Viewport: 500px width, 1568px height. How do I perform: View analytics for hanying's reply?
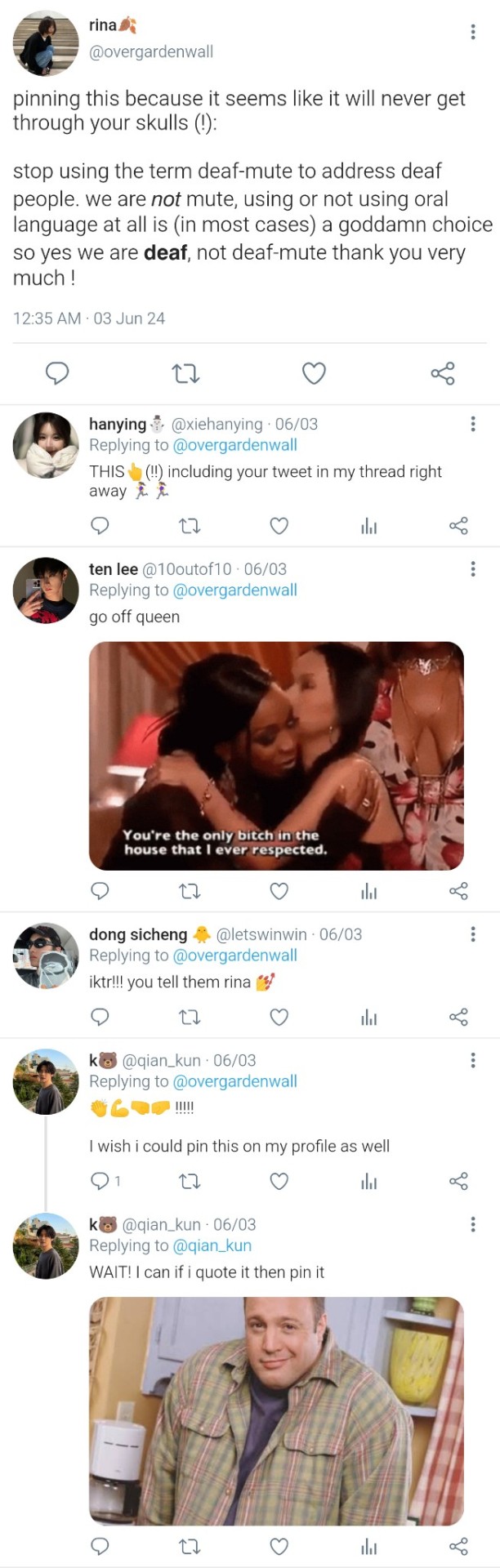point(368,526)
